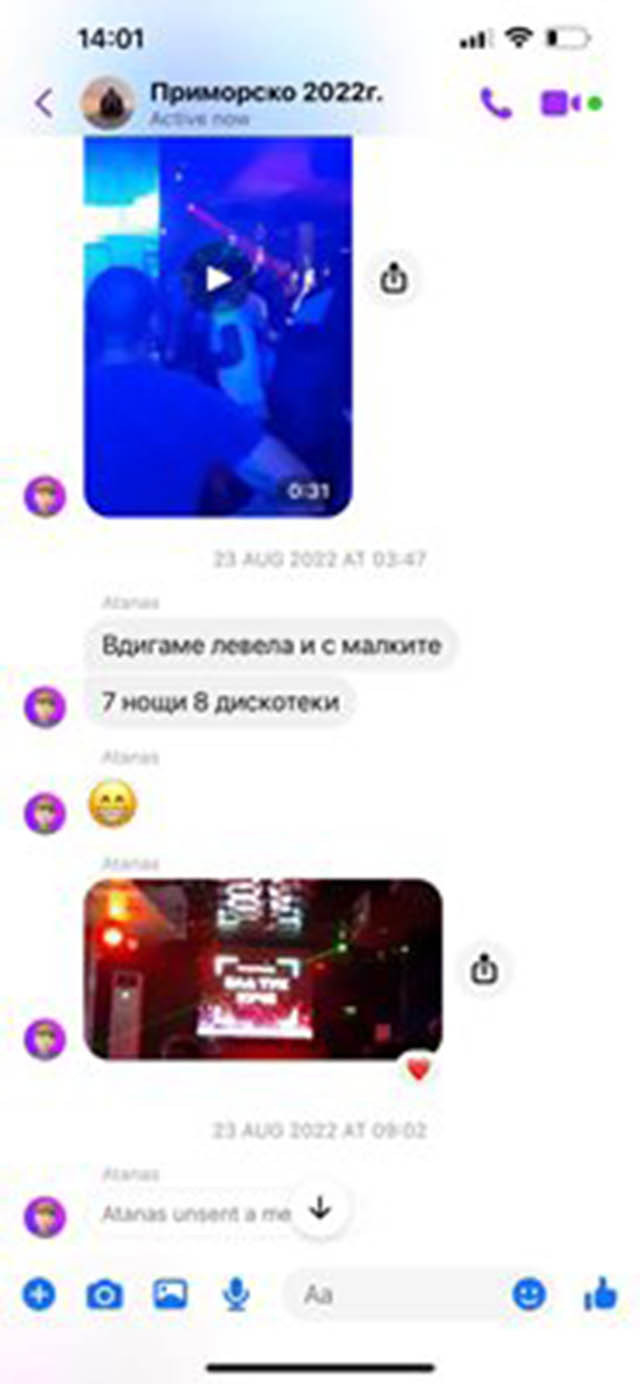Image resolution: width=640 pixels, height=1384 pixels.
Task: Go back to the chats list
Action: click(44, 103)
